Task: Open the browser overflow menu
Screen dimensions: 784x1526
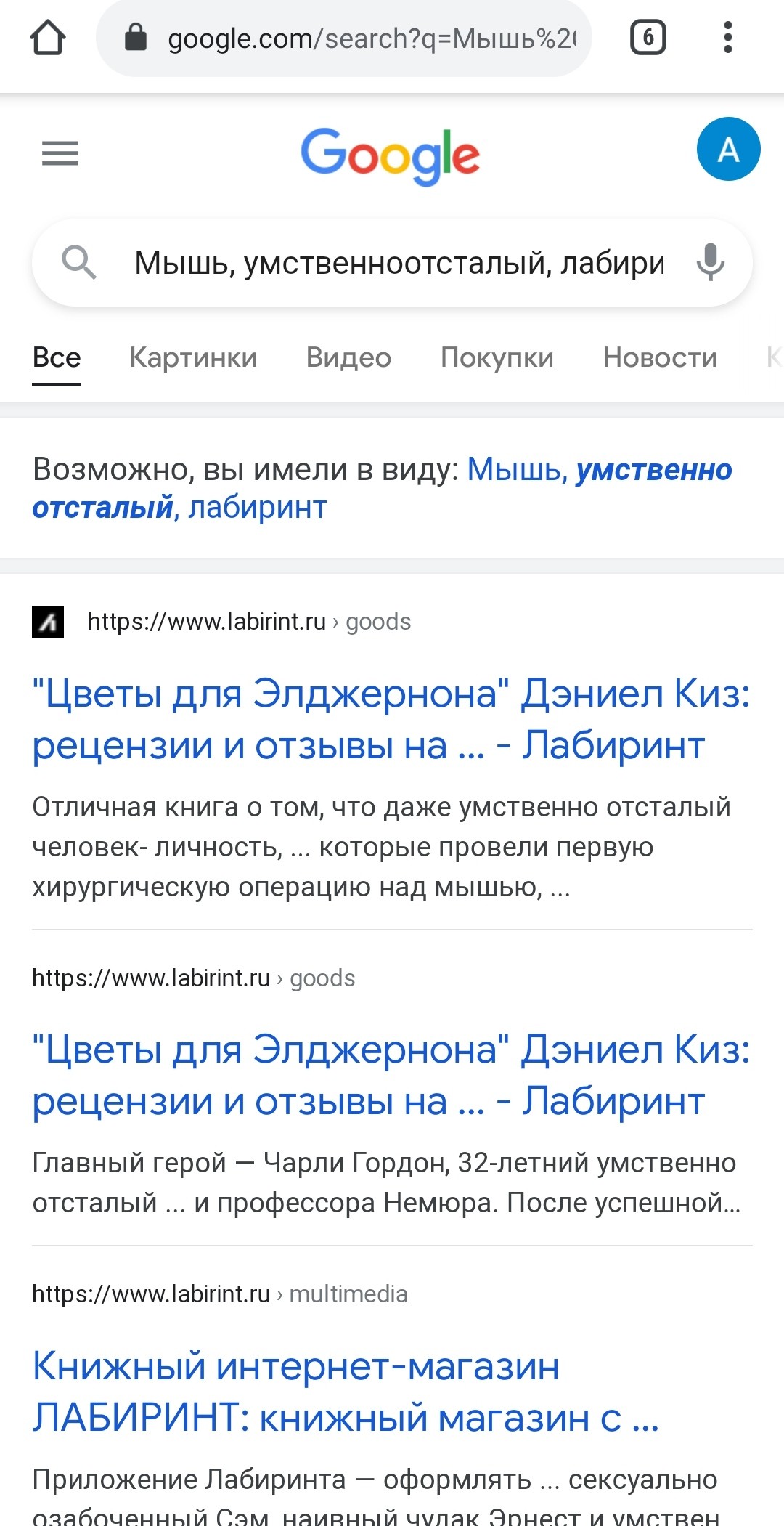Action: click(727, 38)
